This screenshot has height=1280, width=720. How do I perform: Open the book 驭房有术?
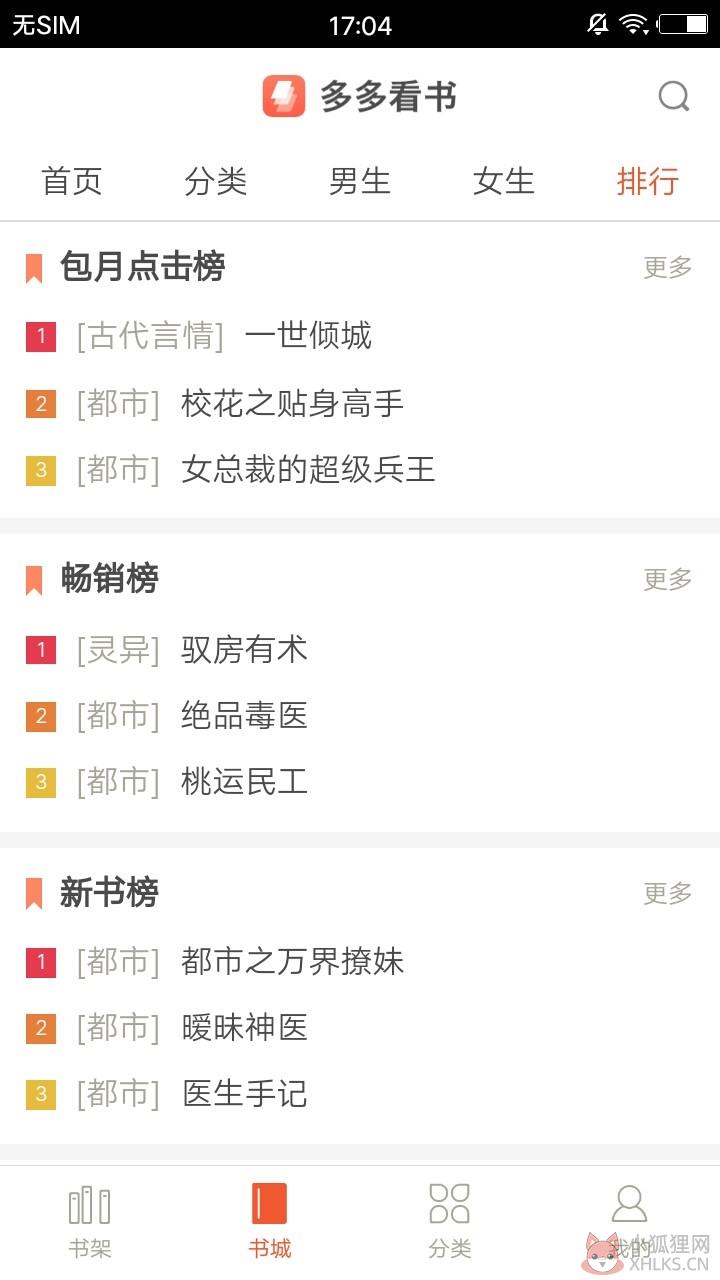point(244,650)
